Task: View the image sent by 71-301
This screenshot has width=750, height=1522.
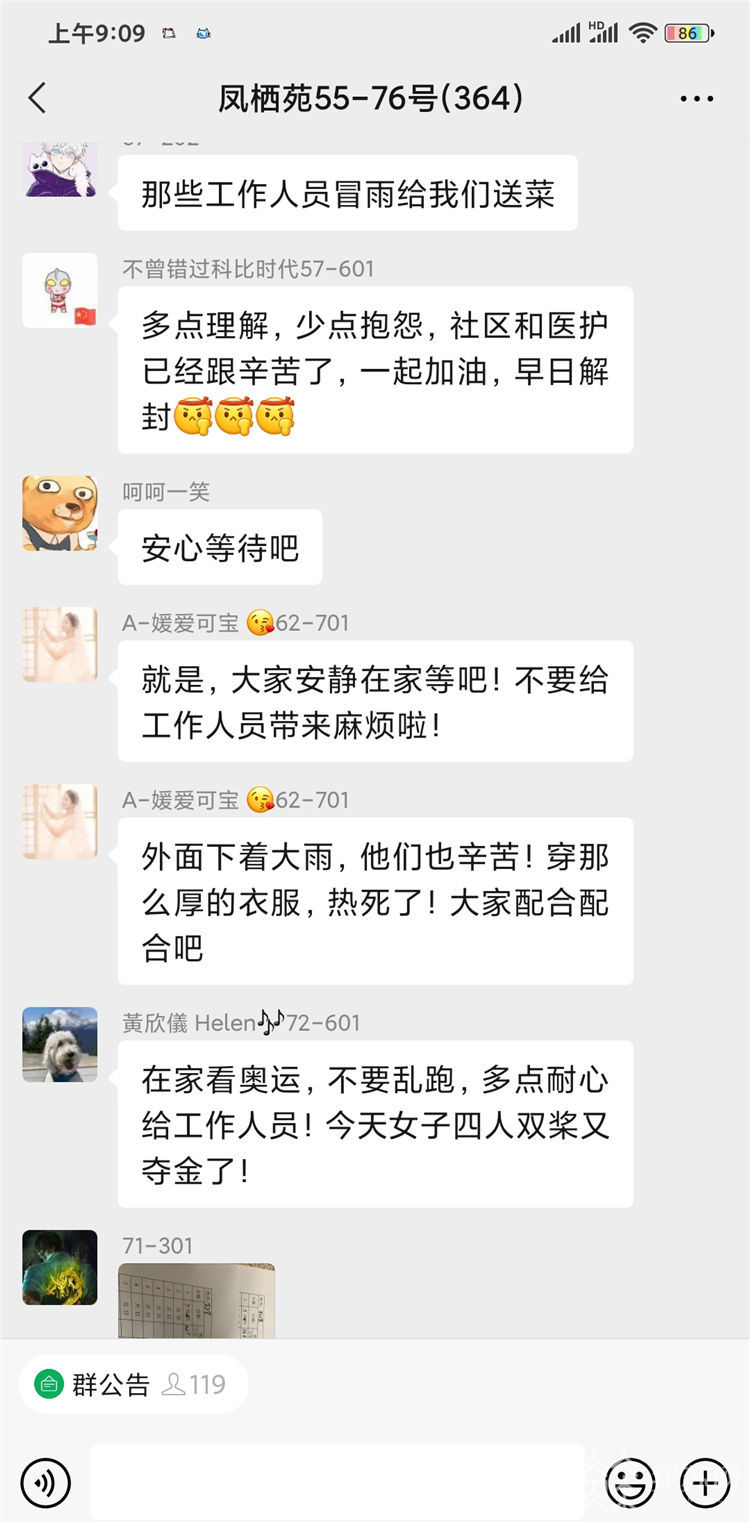Action: pos(196,1300)
